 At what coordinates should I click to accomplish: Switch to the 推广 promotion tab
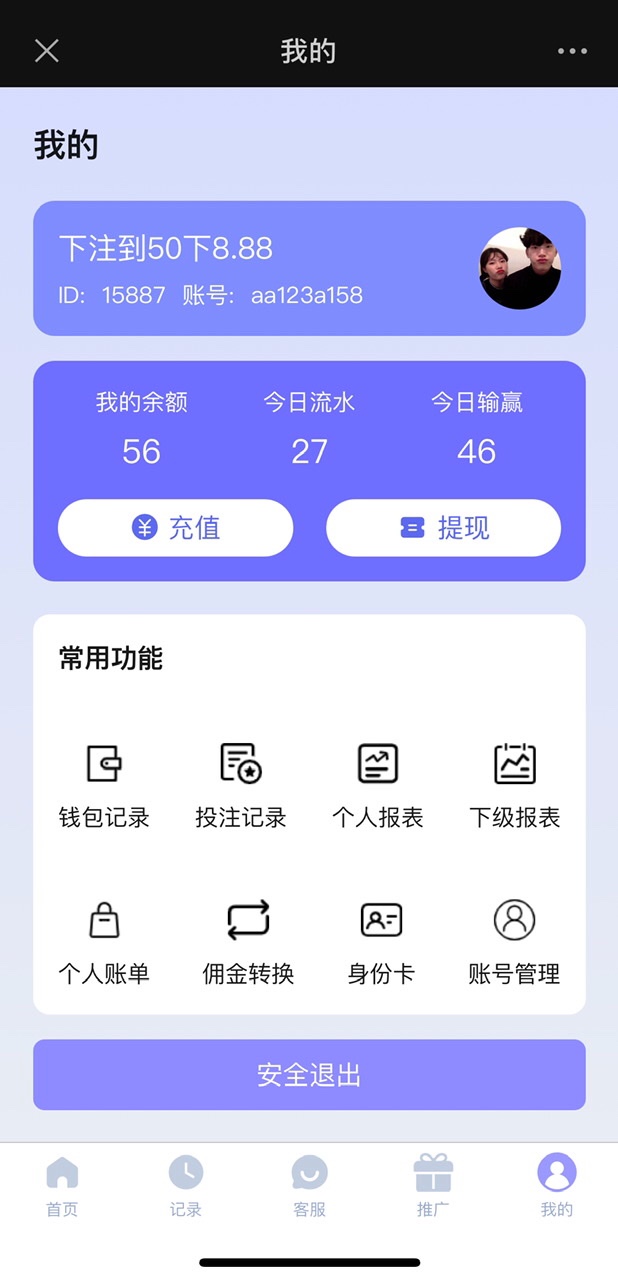pyautogui.click(x=433, y=1186)
